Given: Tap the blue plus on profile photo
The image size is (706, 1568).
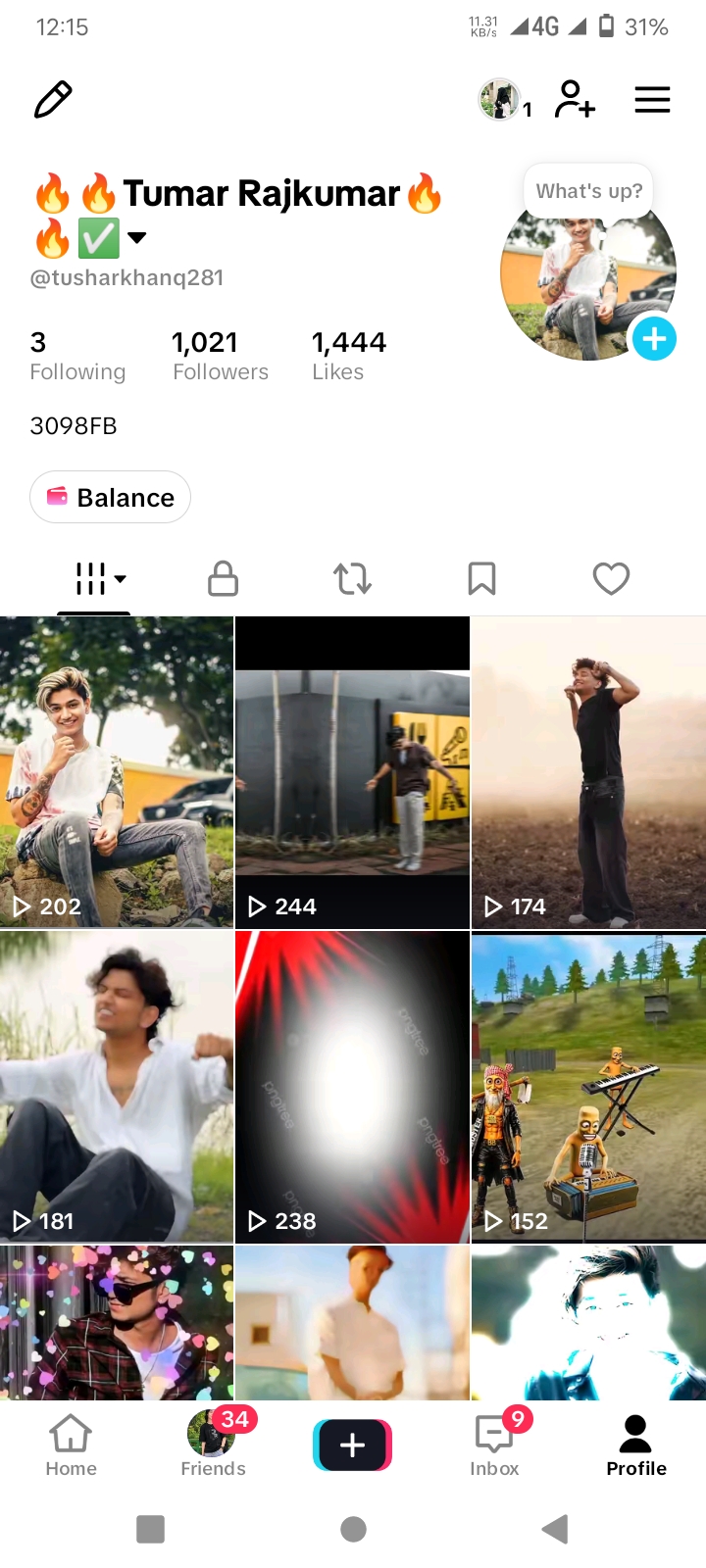Looking at the screenshot, I should click(x=654, y=339).
